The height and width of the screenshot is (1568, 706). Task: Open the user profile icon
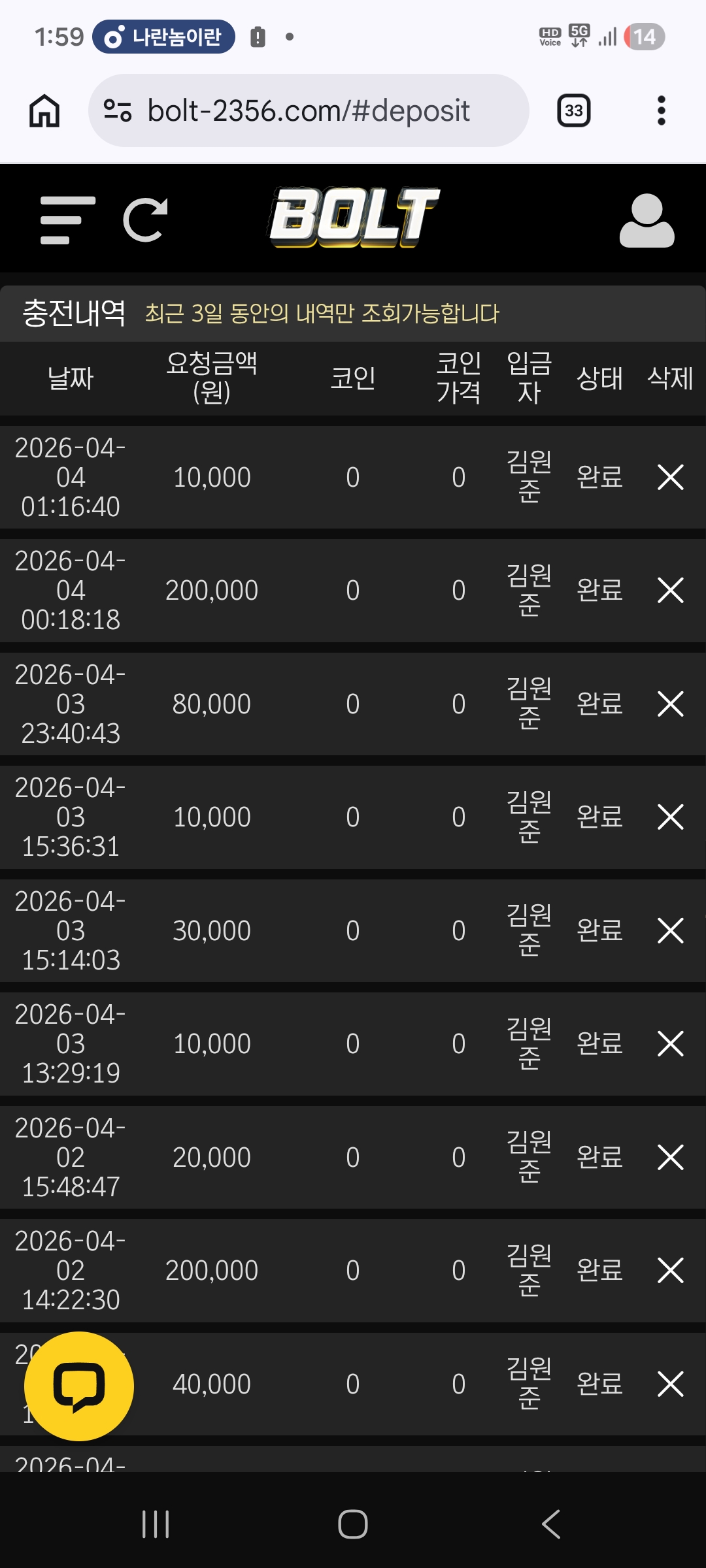click(647, 220)
